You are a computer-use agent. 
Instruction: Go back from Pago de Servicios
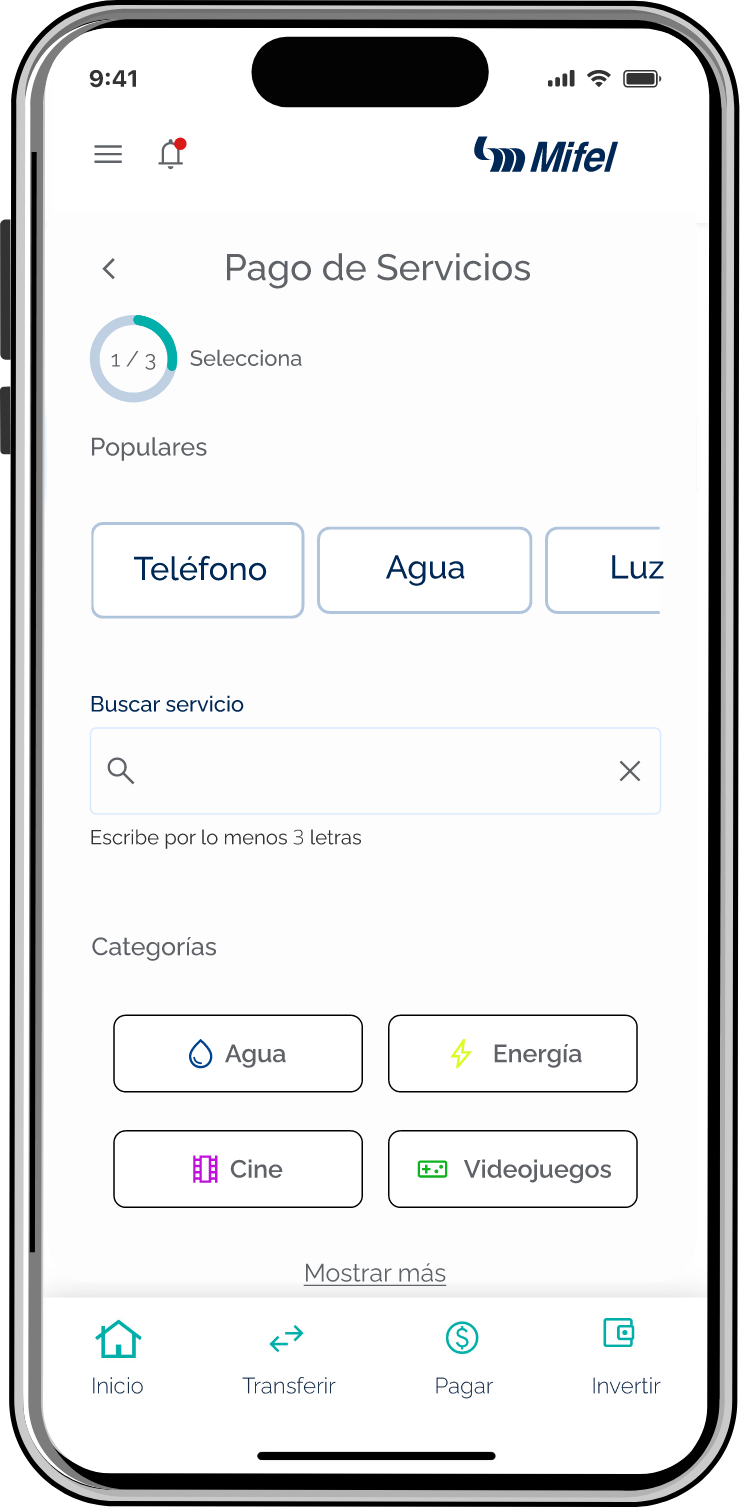(x=109, y=268)
